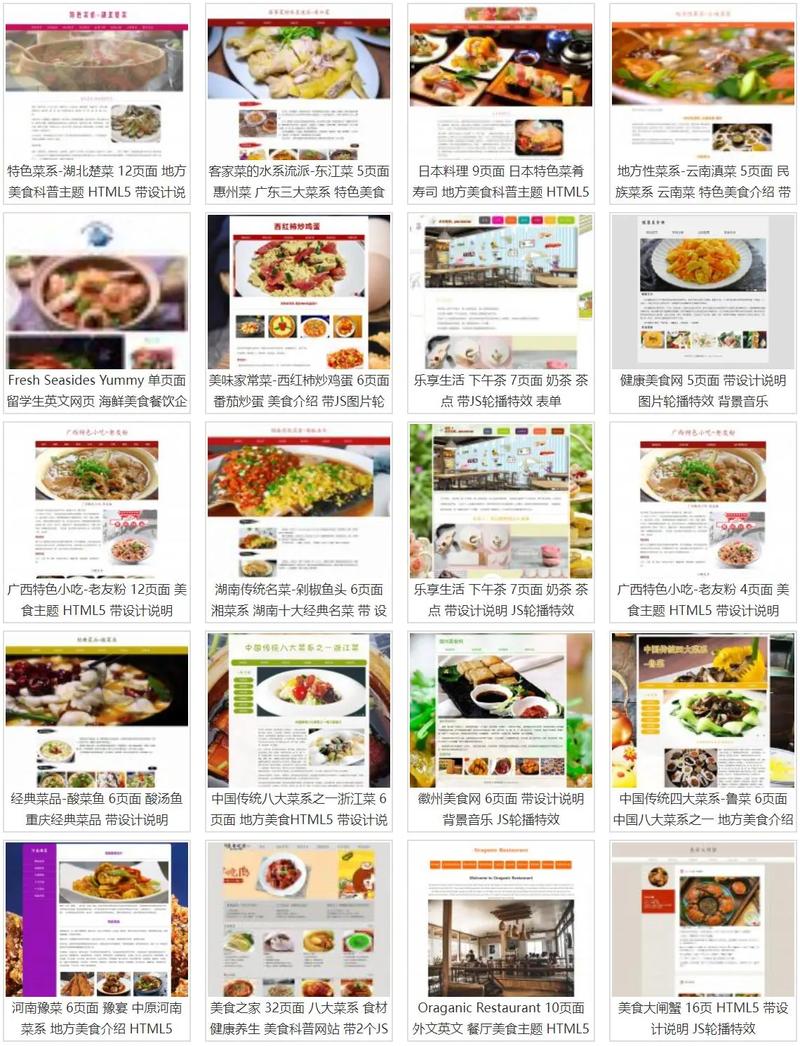Open the 老友粉 4页面 template card

(x=702, y=501)
